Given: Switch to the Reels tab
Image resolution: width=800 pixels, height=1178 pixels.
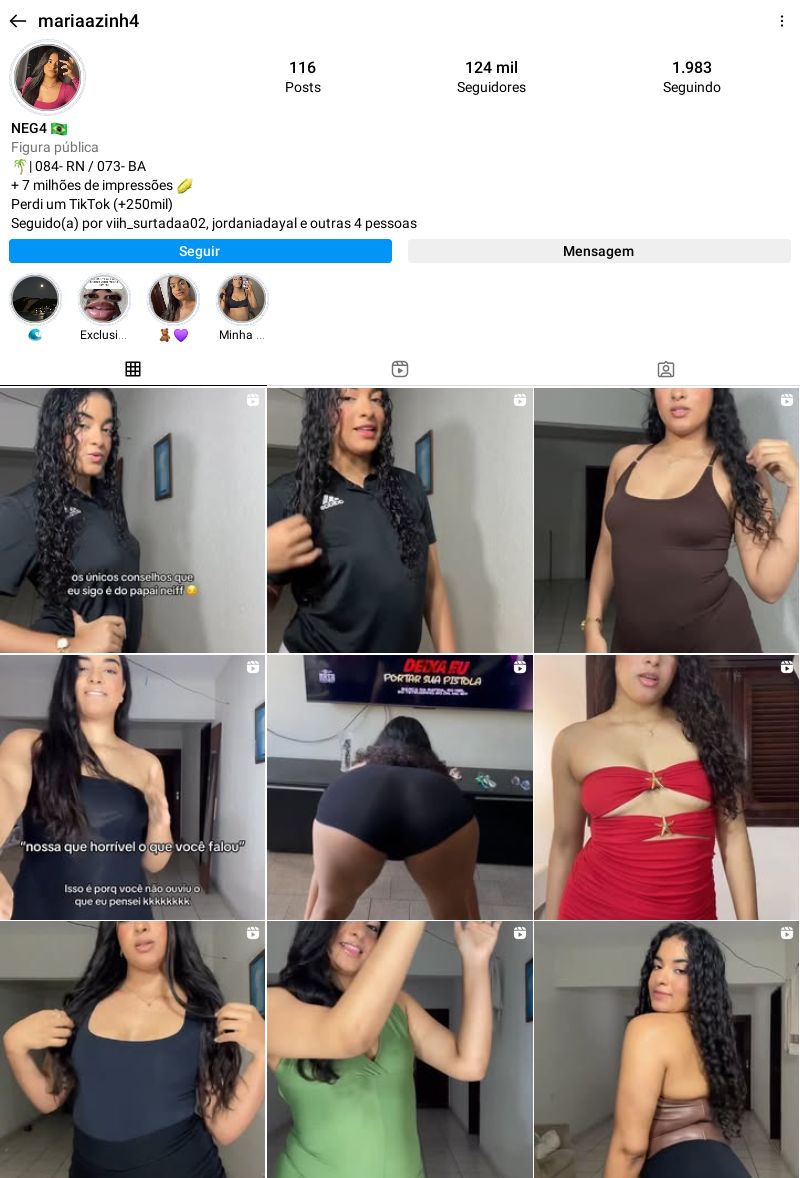Looking at the screenshot, I should click(400, 369).
